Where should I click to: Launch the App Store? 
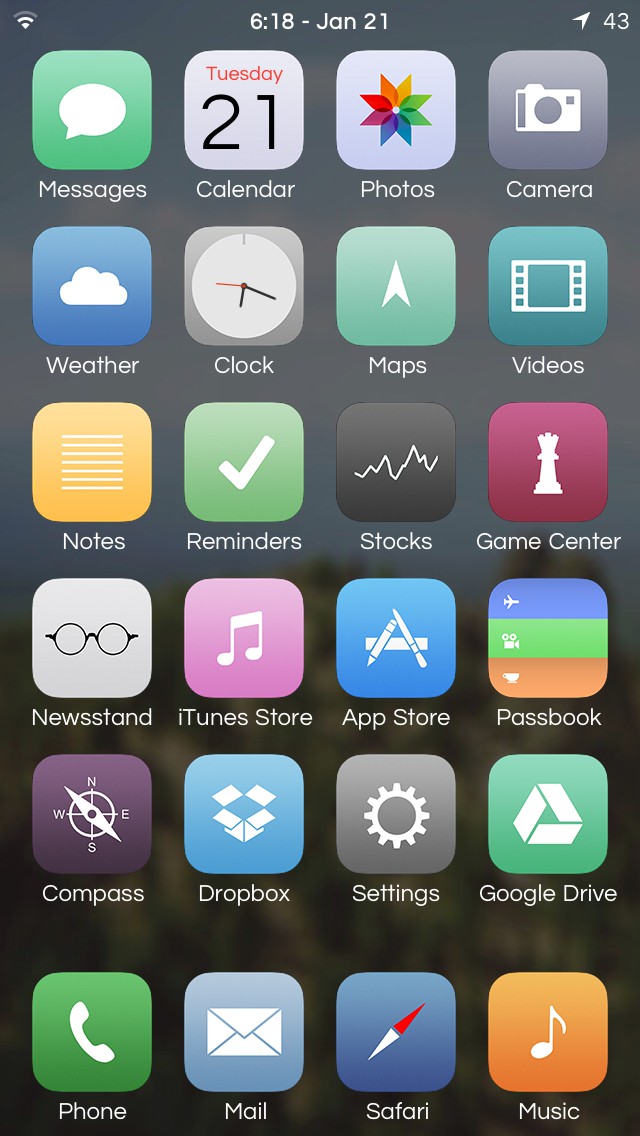coord(396,638)
